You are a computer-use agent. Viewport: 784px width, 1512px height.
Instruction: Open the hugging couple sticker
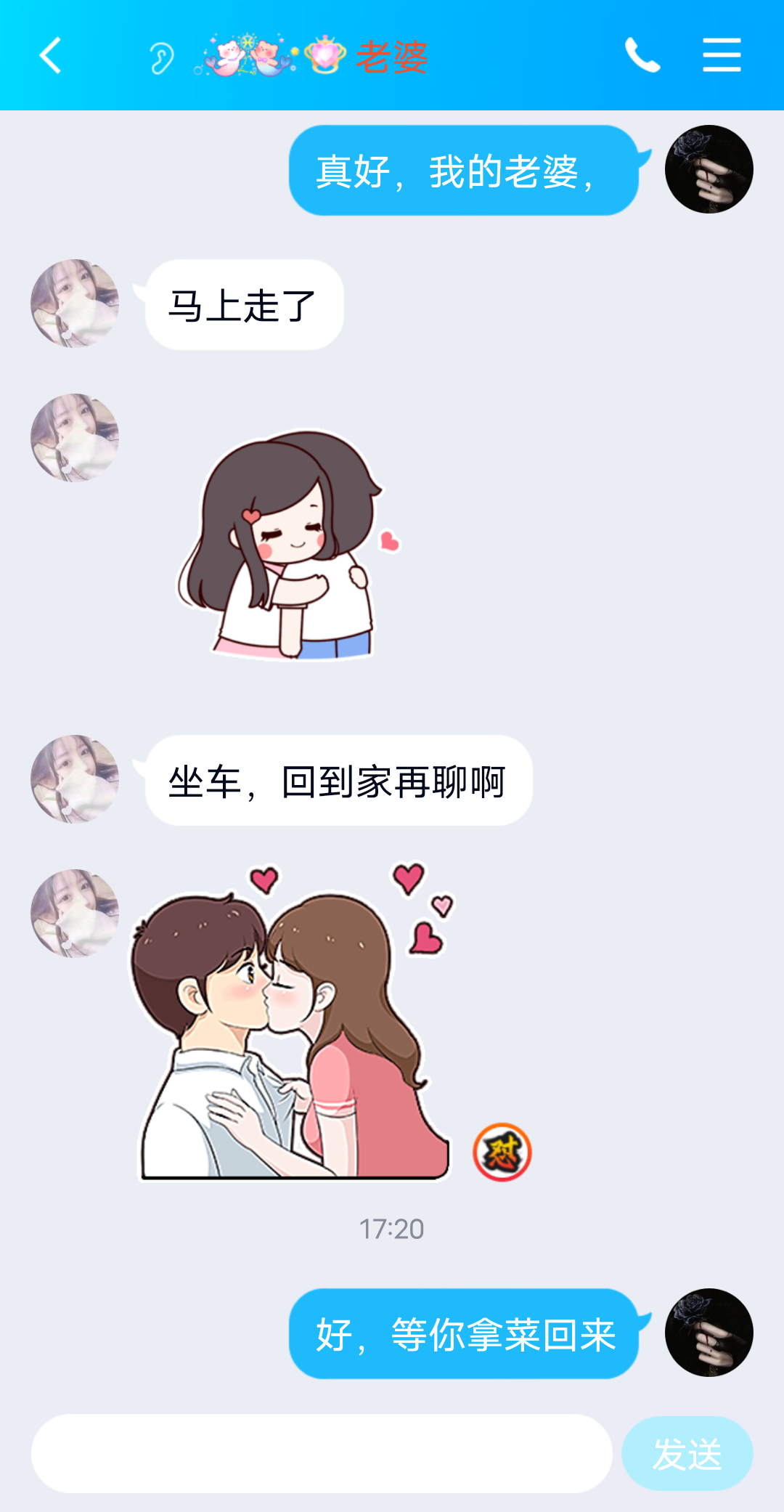(287, 545)
